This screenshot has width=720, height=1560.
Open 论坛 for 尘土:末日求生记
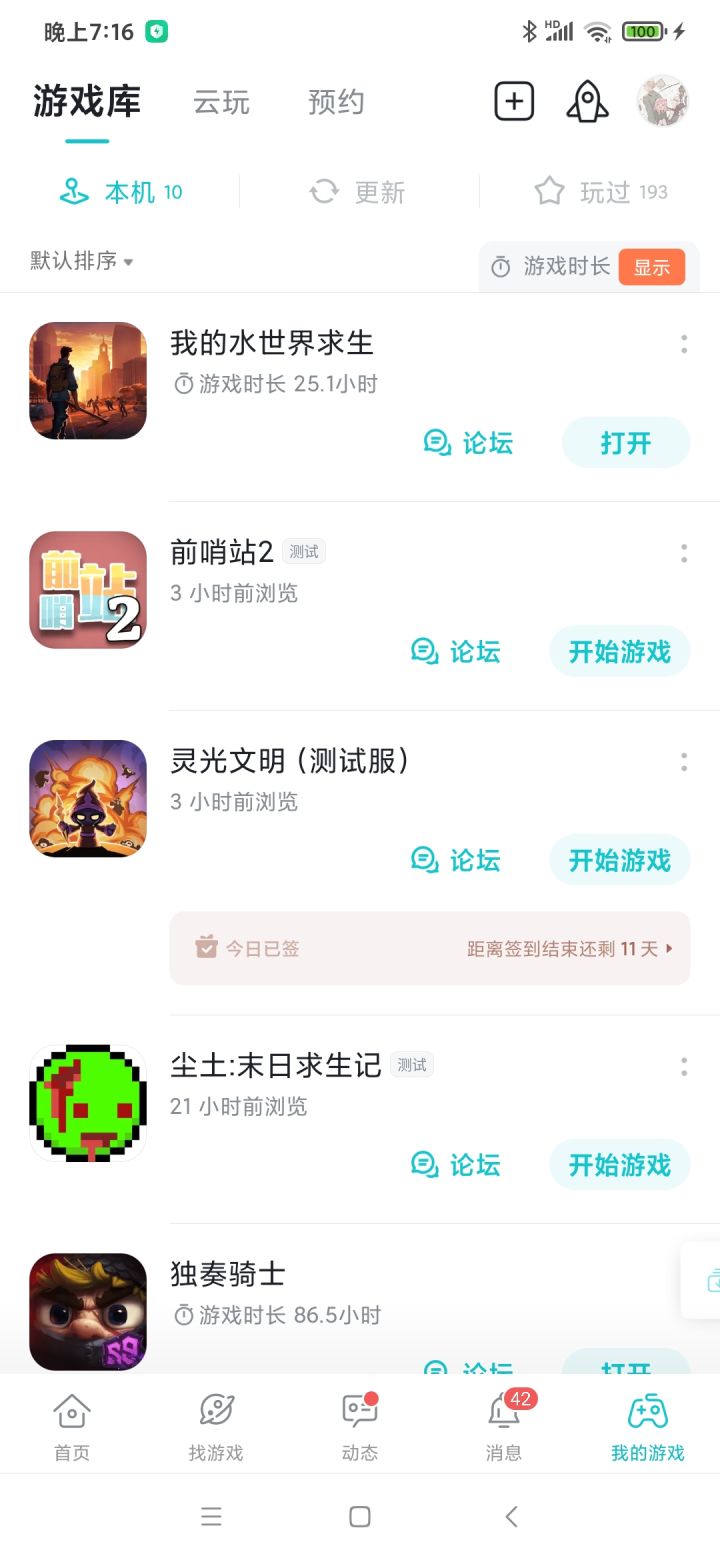[x=455, y=1164]
